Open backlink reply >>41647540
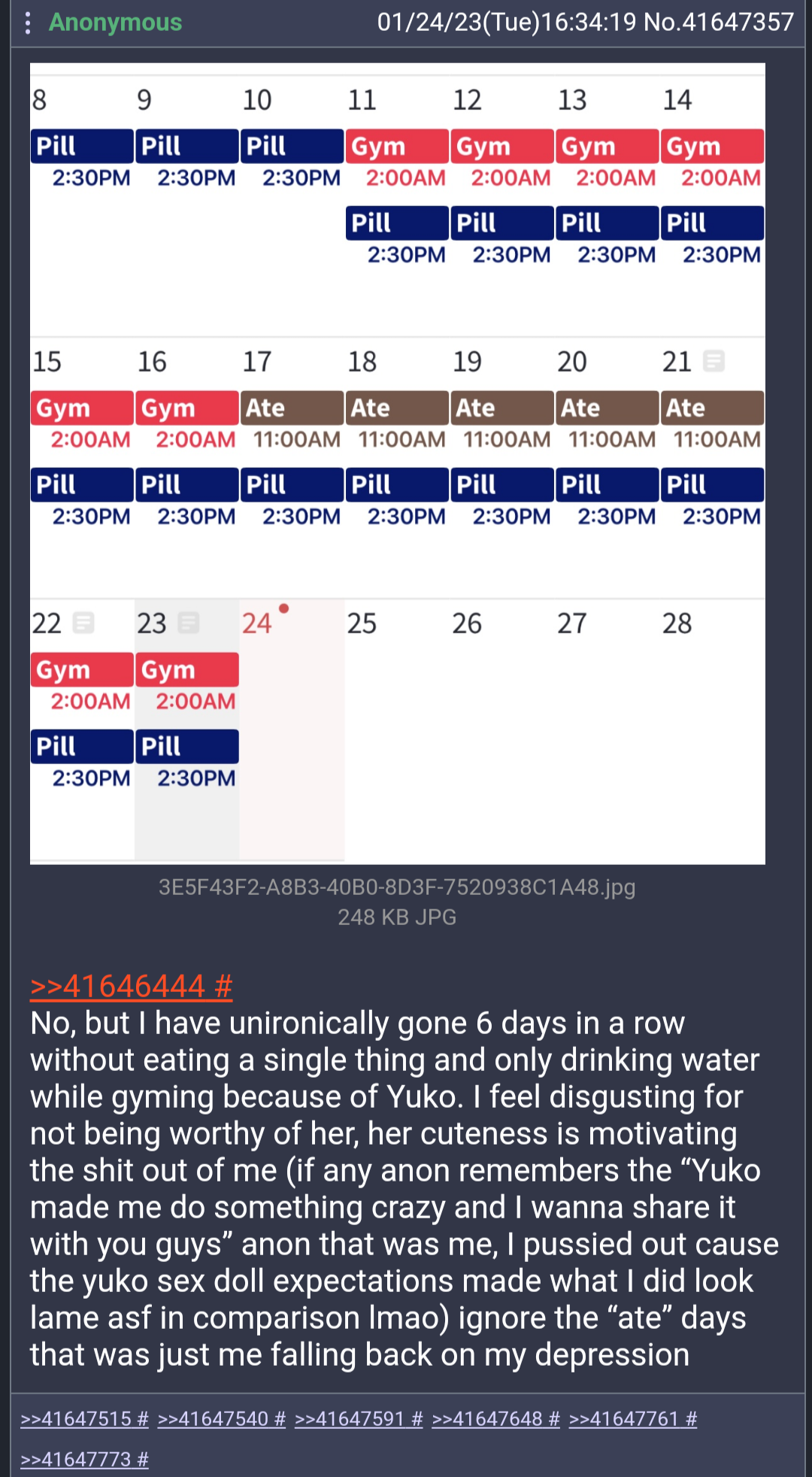This screenshot has height=1477, width=812. tap(222, 1418)
